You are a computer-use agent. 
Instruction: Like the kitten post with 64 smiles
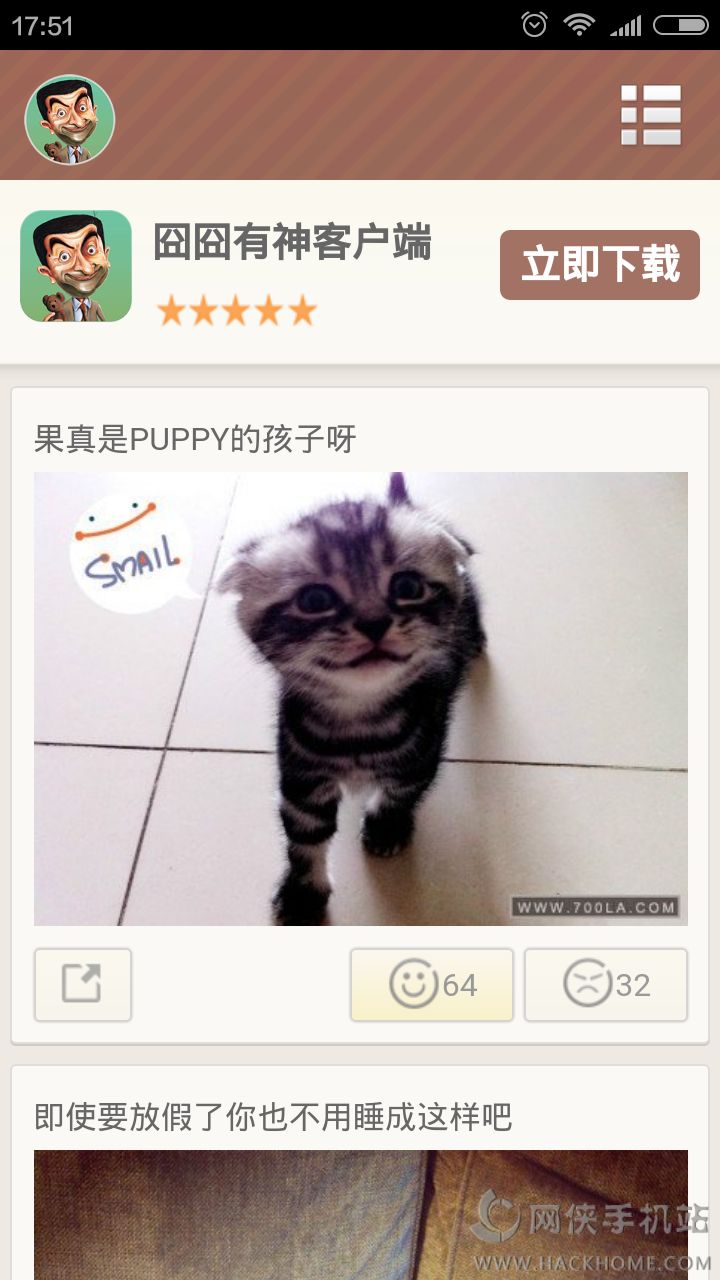431,984
